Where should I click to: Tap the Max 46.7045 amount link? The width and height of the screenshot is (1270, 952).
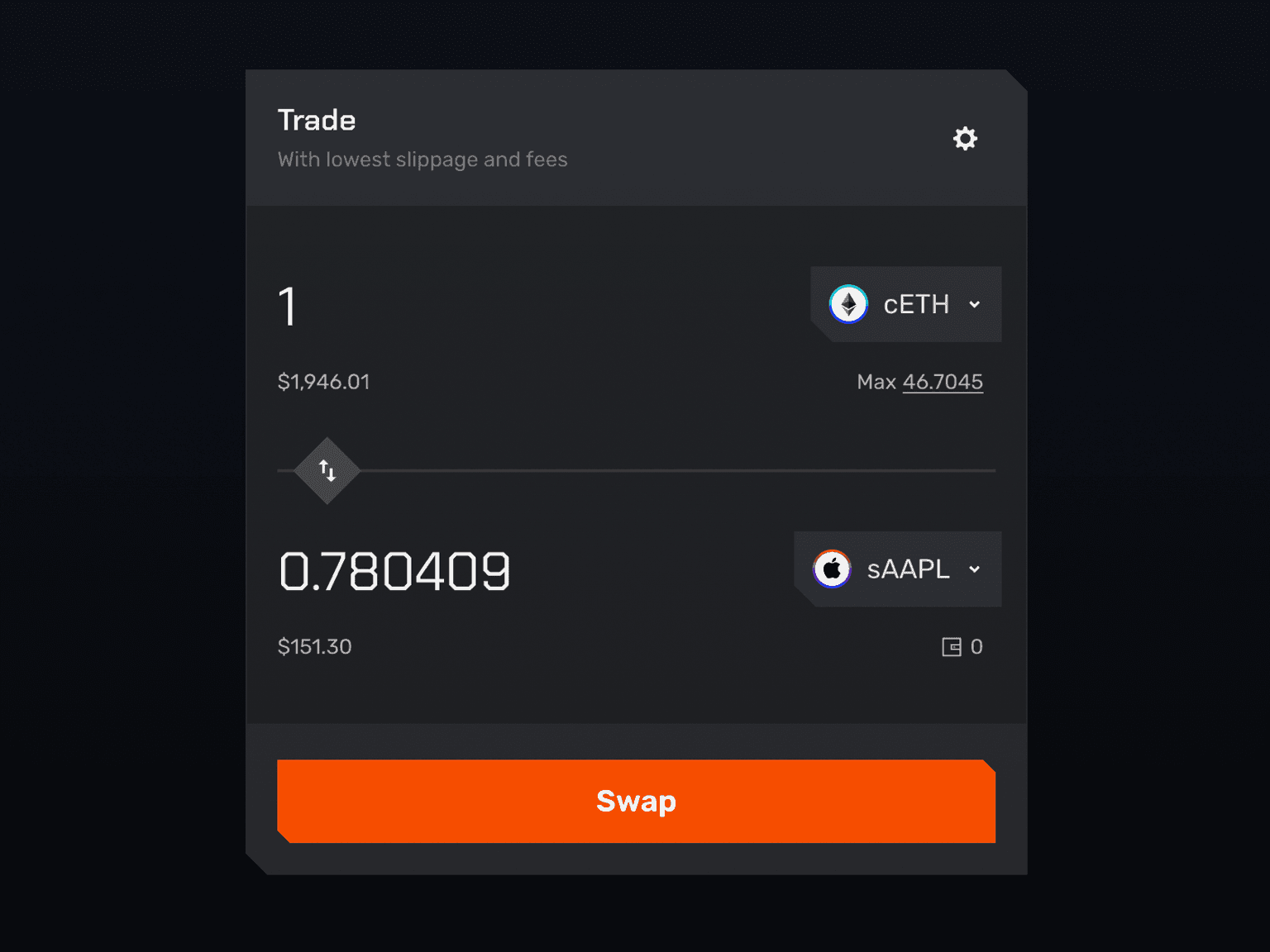pos(942,382)
